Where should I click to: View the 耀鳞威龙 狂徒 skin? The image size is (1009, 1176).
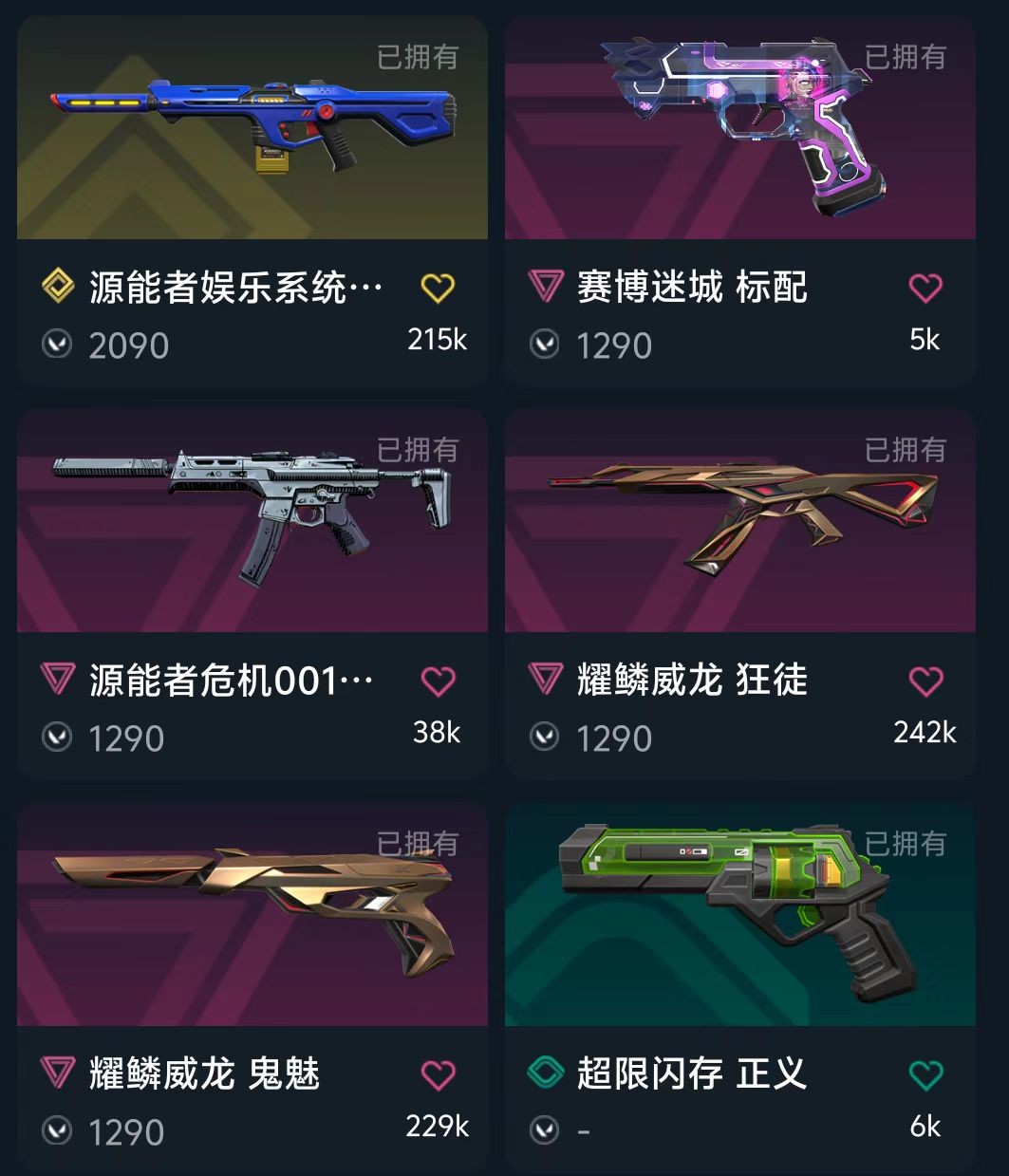click(739, 521)
